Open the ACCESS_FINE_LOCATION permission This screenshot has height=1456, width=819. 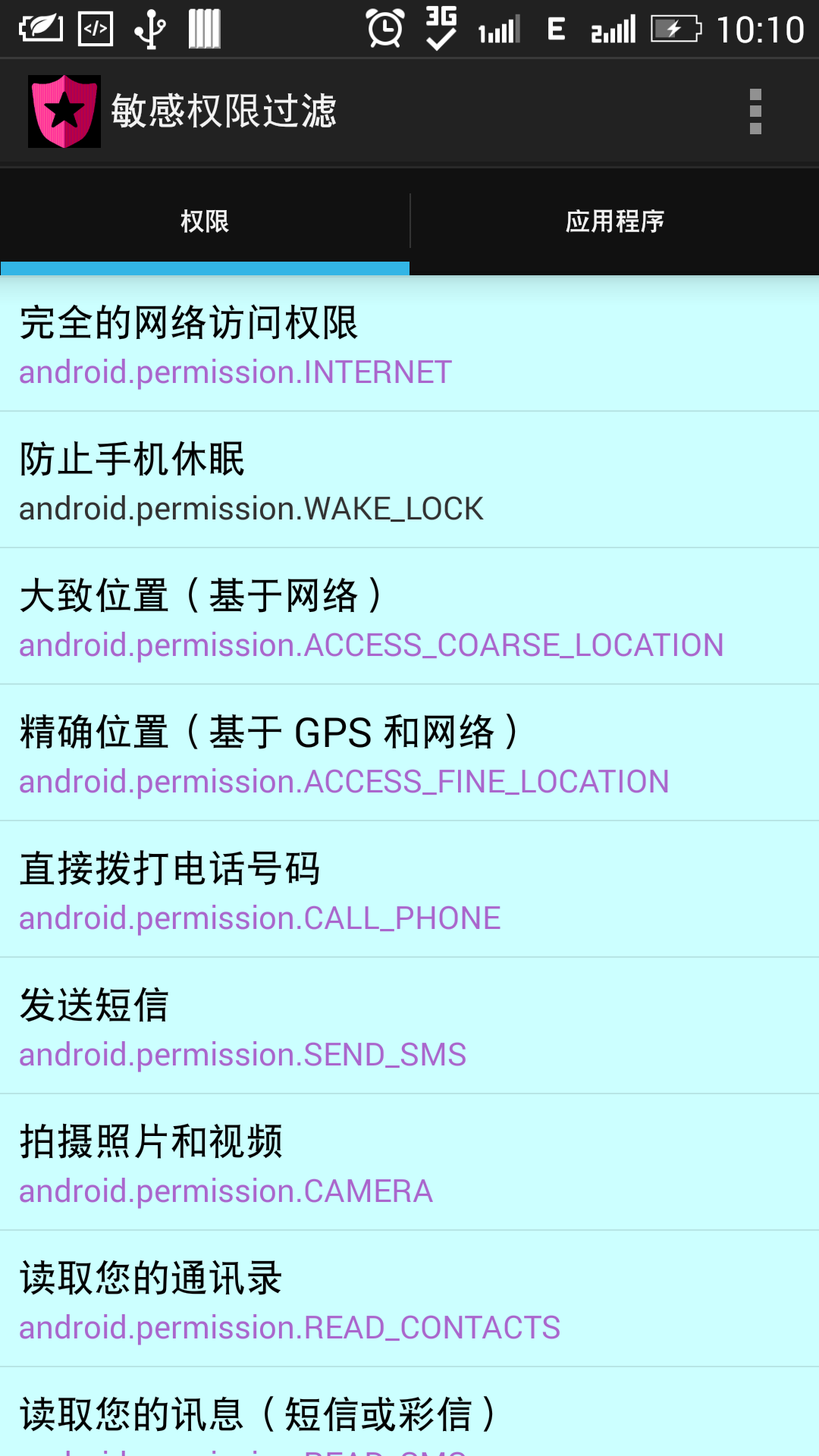click(x=409, y=755)
